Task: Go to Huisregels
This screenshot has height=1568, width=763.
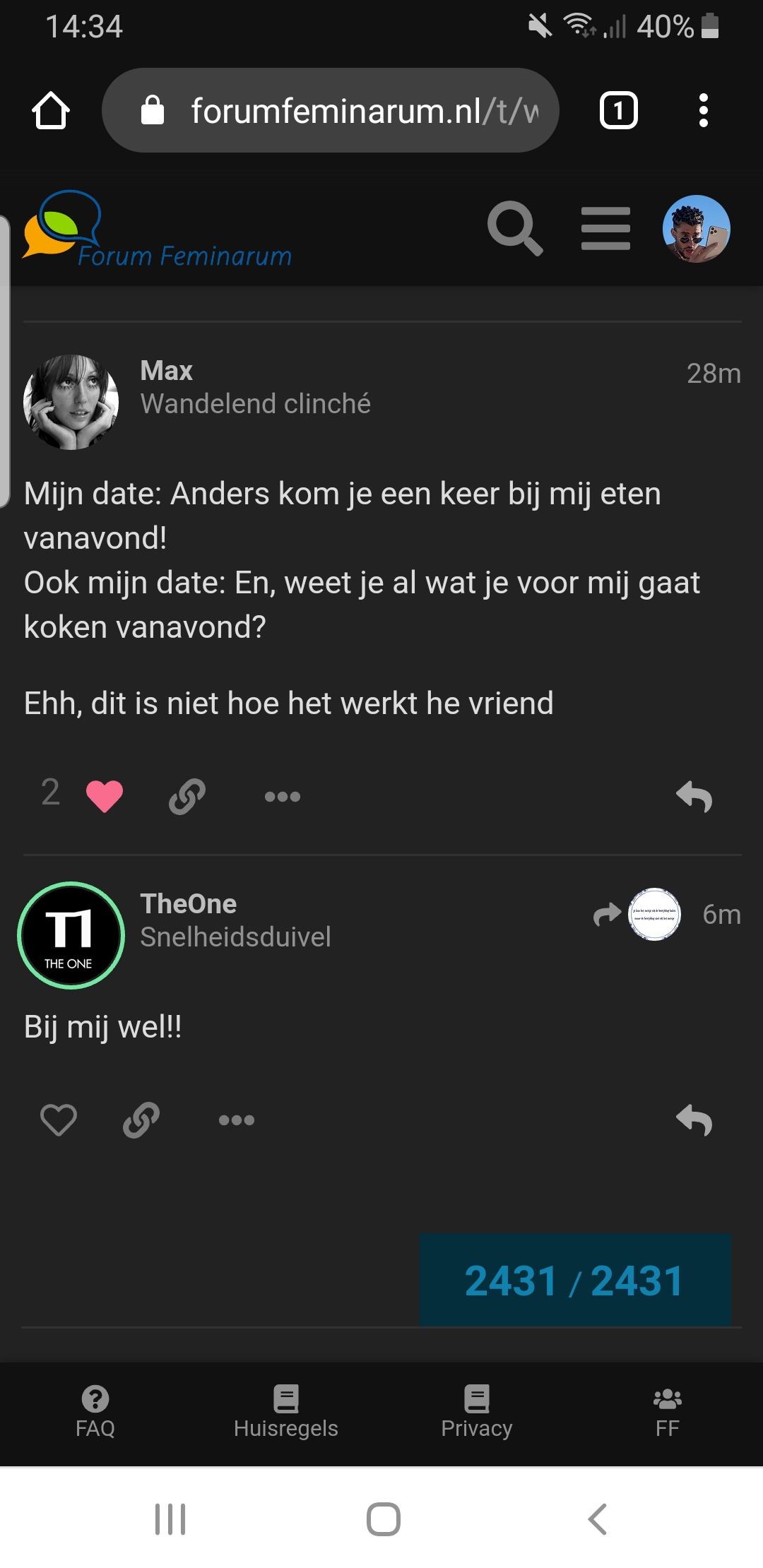Action: [x=286, y=1411]
